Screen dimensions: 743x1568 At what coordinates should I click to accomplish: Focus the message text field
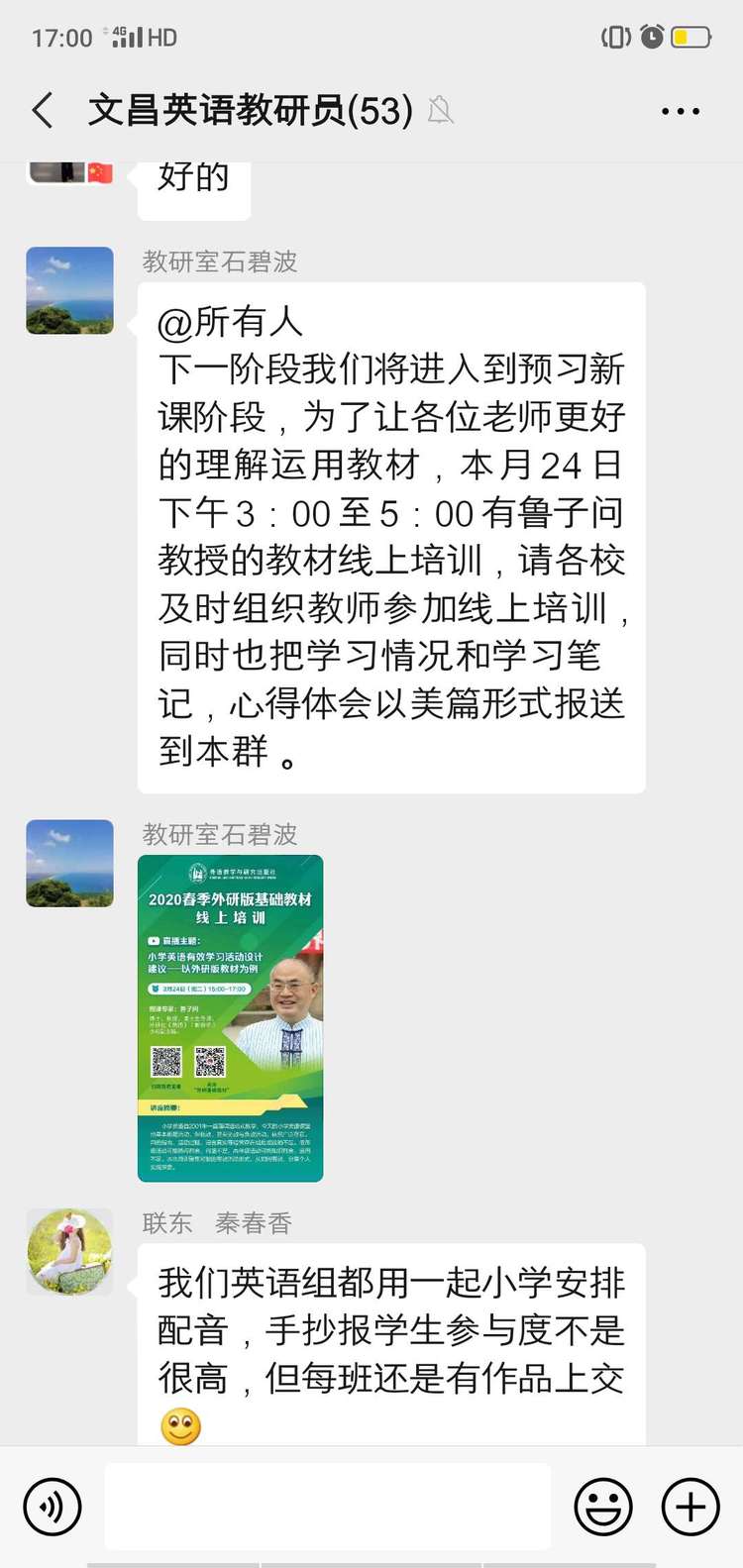pos(327,1507)
